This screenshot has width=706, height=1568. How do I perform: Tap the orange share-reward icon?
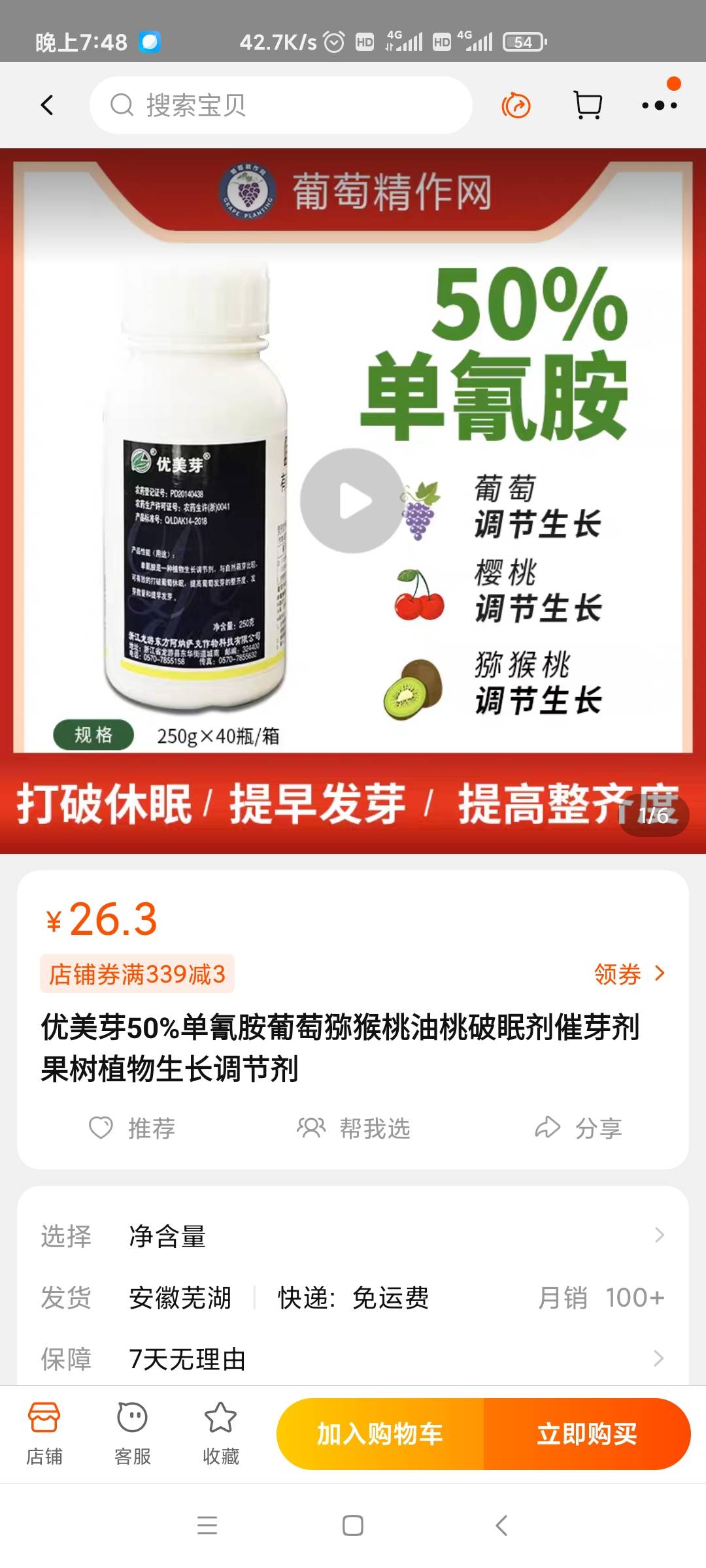point(516,105)
